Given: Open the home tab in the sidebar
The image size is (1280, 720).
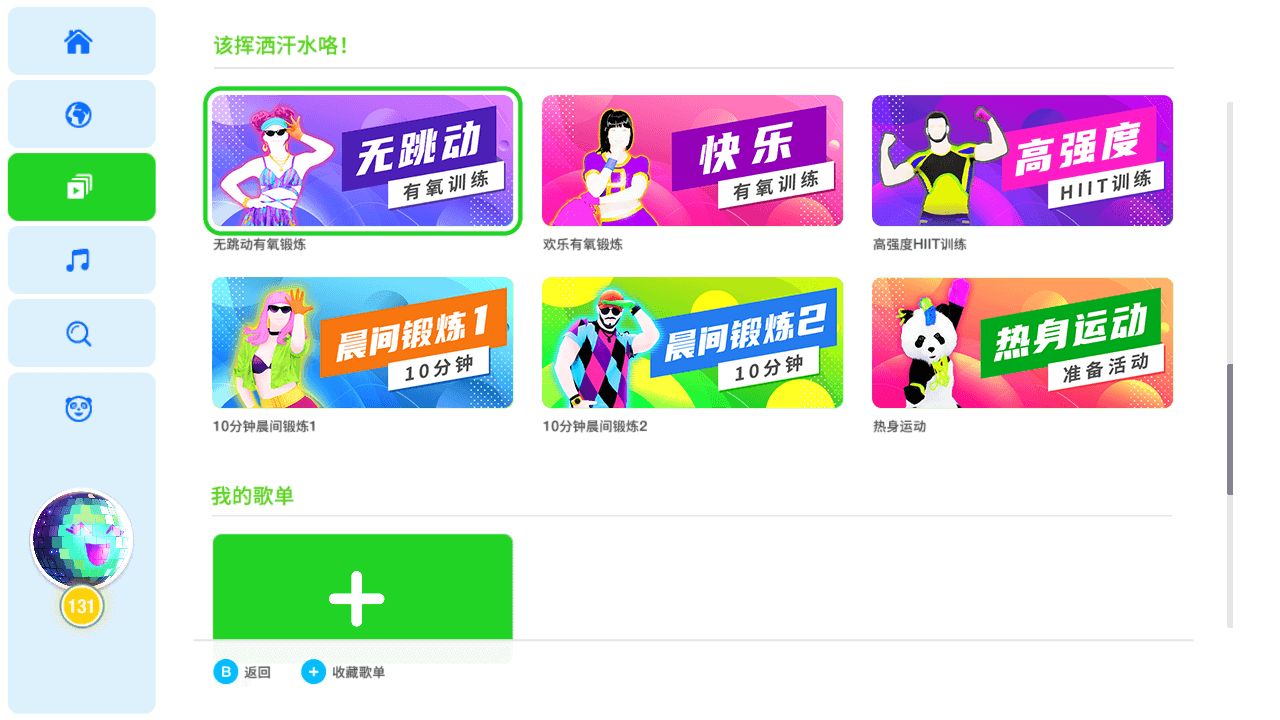Looking at the screenshot, I should pyautogui.click(x=80, y=41).
